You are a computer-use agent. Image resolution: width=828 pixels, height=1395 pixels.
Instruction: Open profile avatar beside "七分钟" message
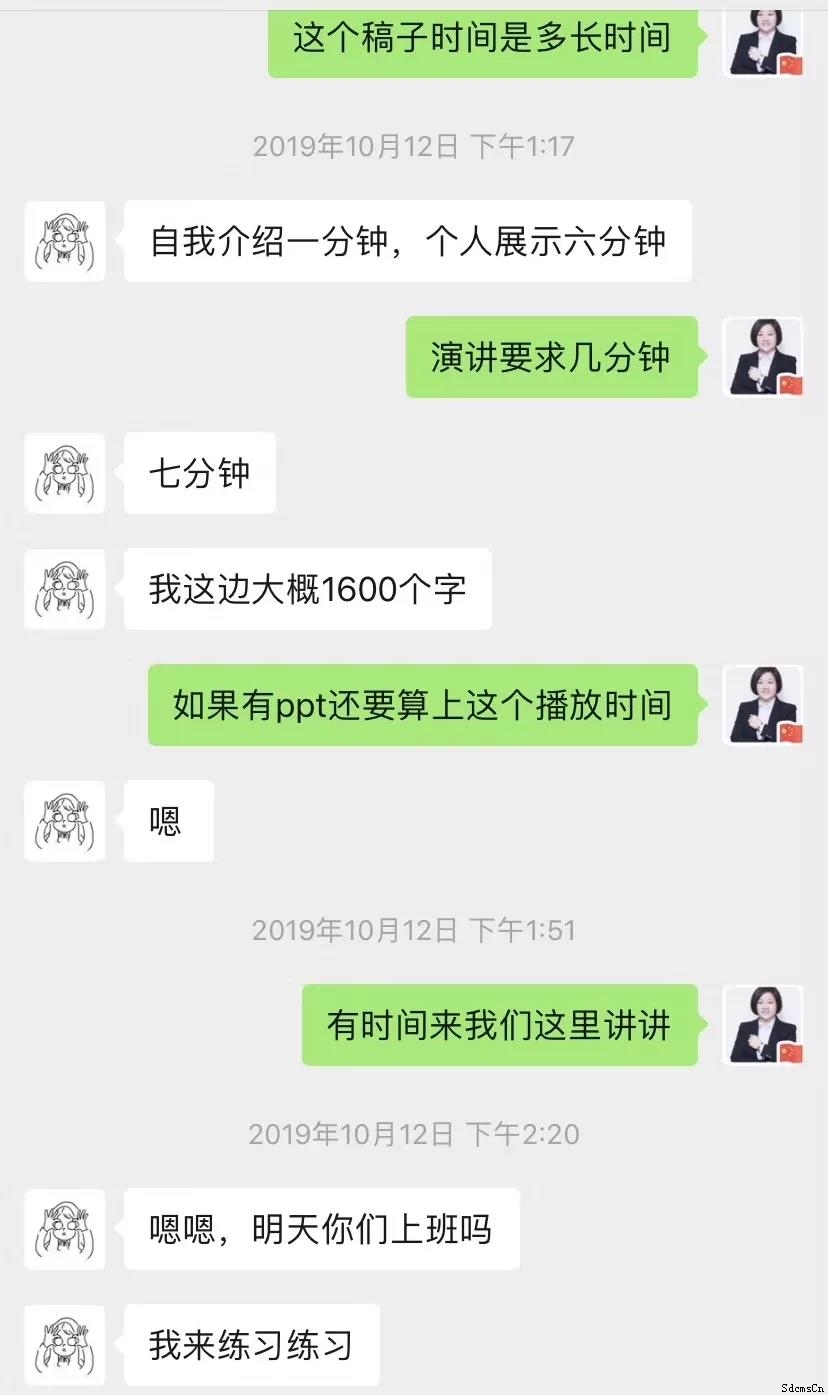click(65, 473)
